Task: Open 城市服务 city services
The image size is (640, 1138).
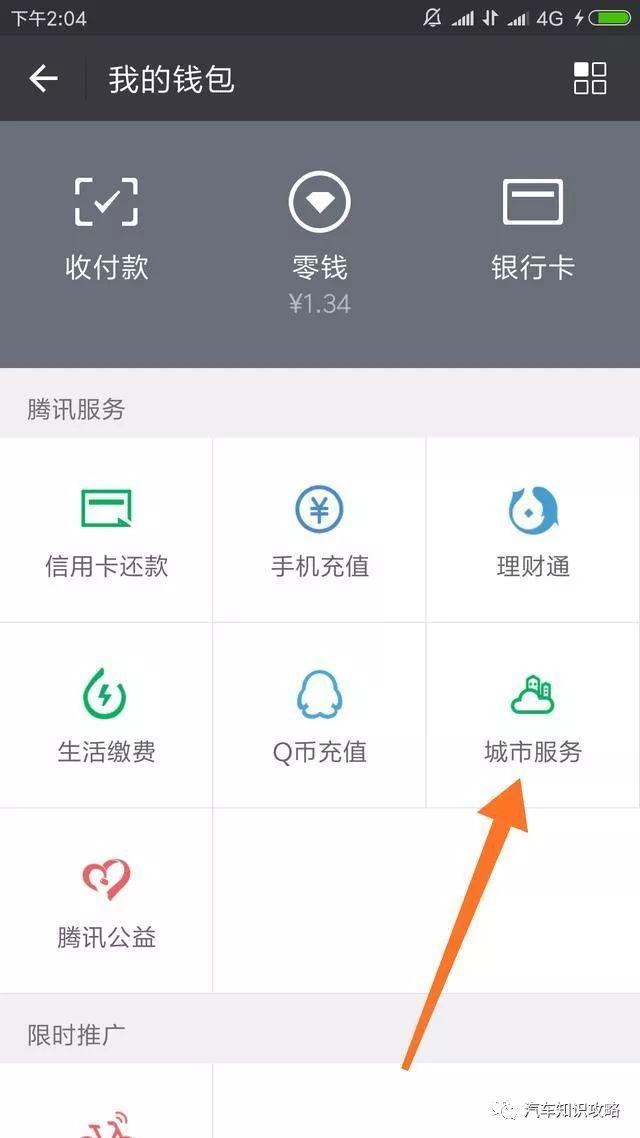Action: tap(532, 715)
